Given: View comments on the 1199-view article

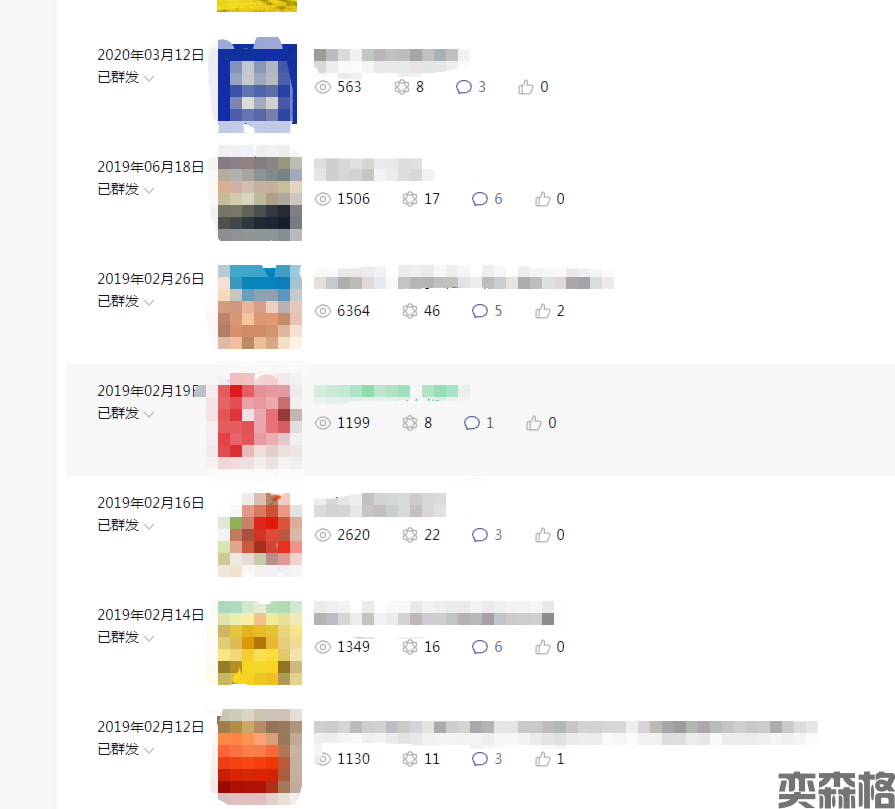Looking at the screenshot, I should click(x=479, y=423).
